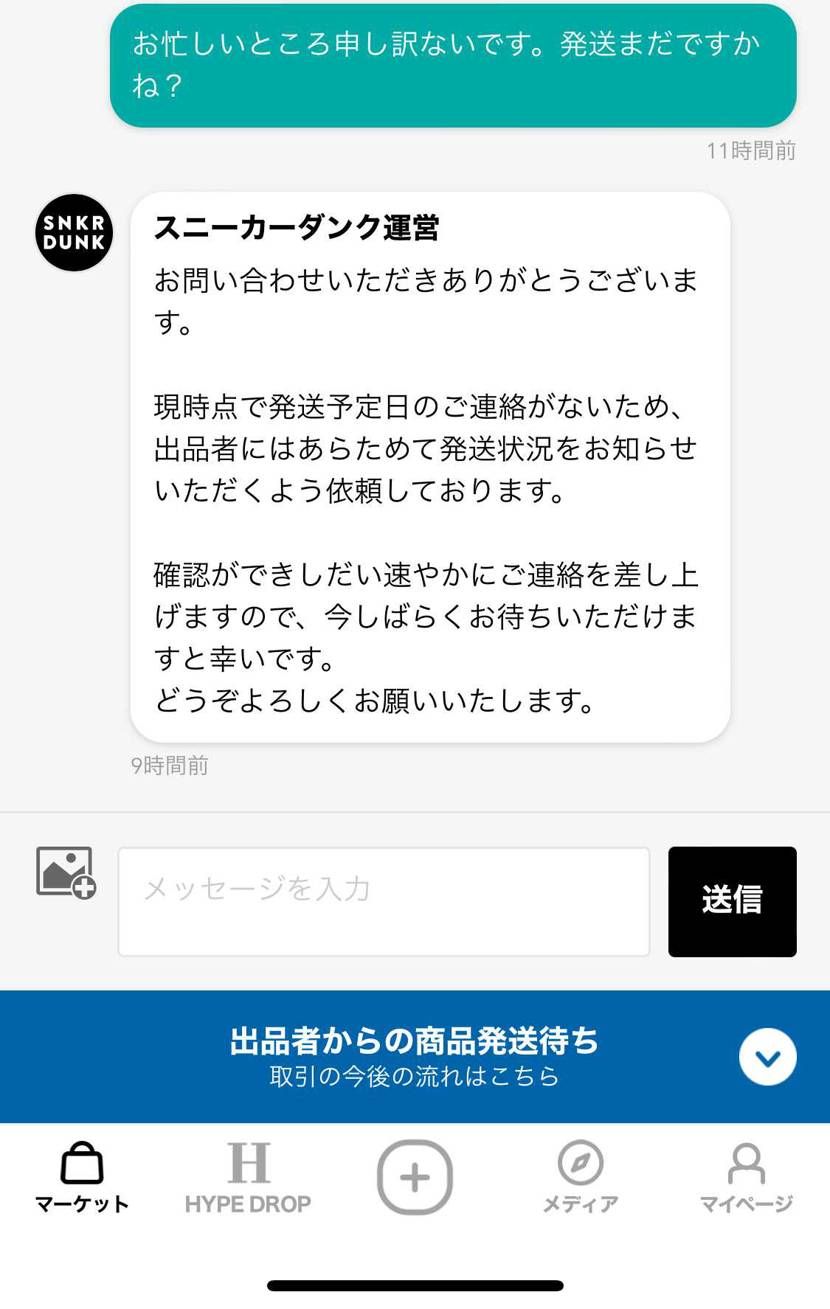
Task: Open the blue banner disclosure arrow
Action: [x=766, y=1055]
